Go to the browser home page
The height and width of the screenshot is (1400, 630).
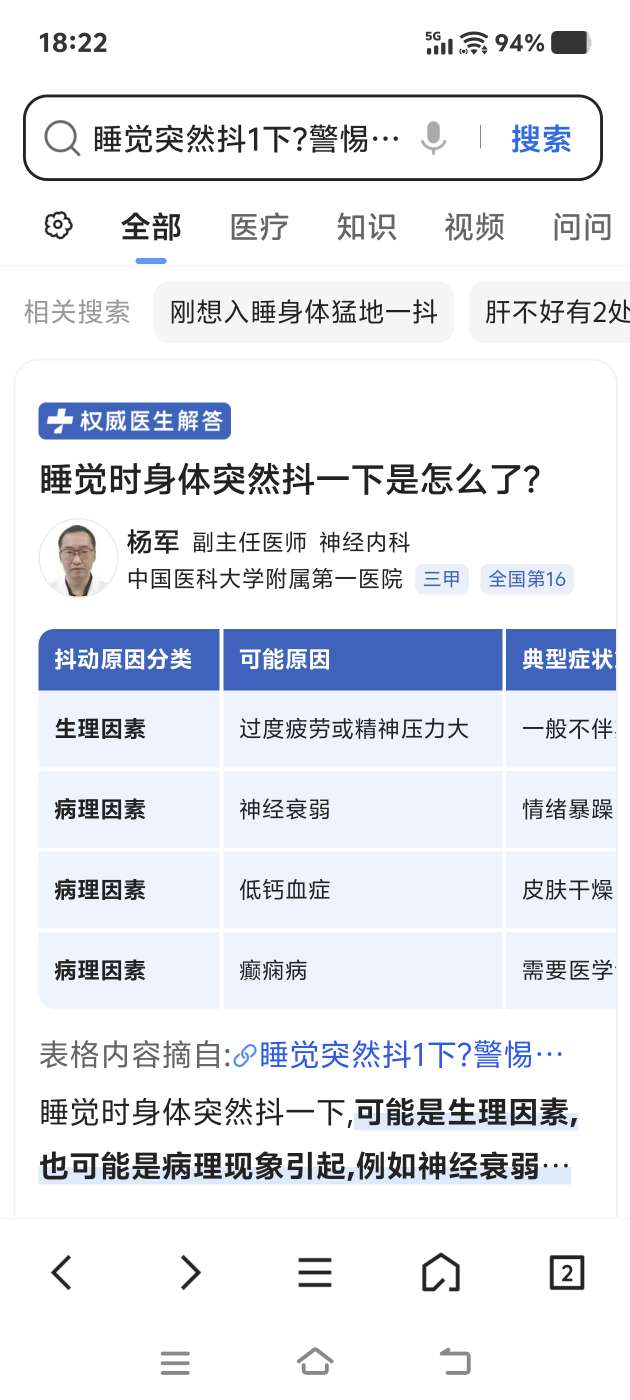(441, 1273)
